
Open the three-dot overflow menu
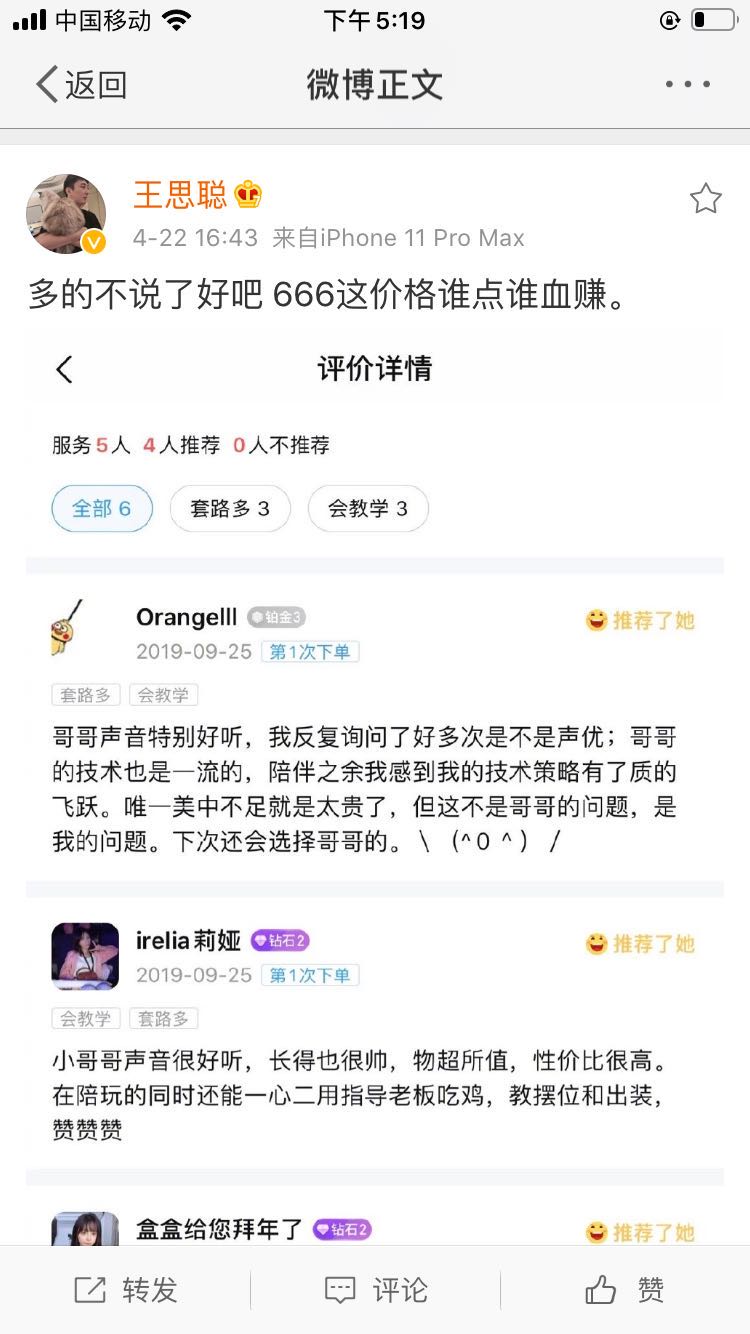(x=688, y=85)
